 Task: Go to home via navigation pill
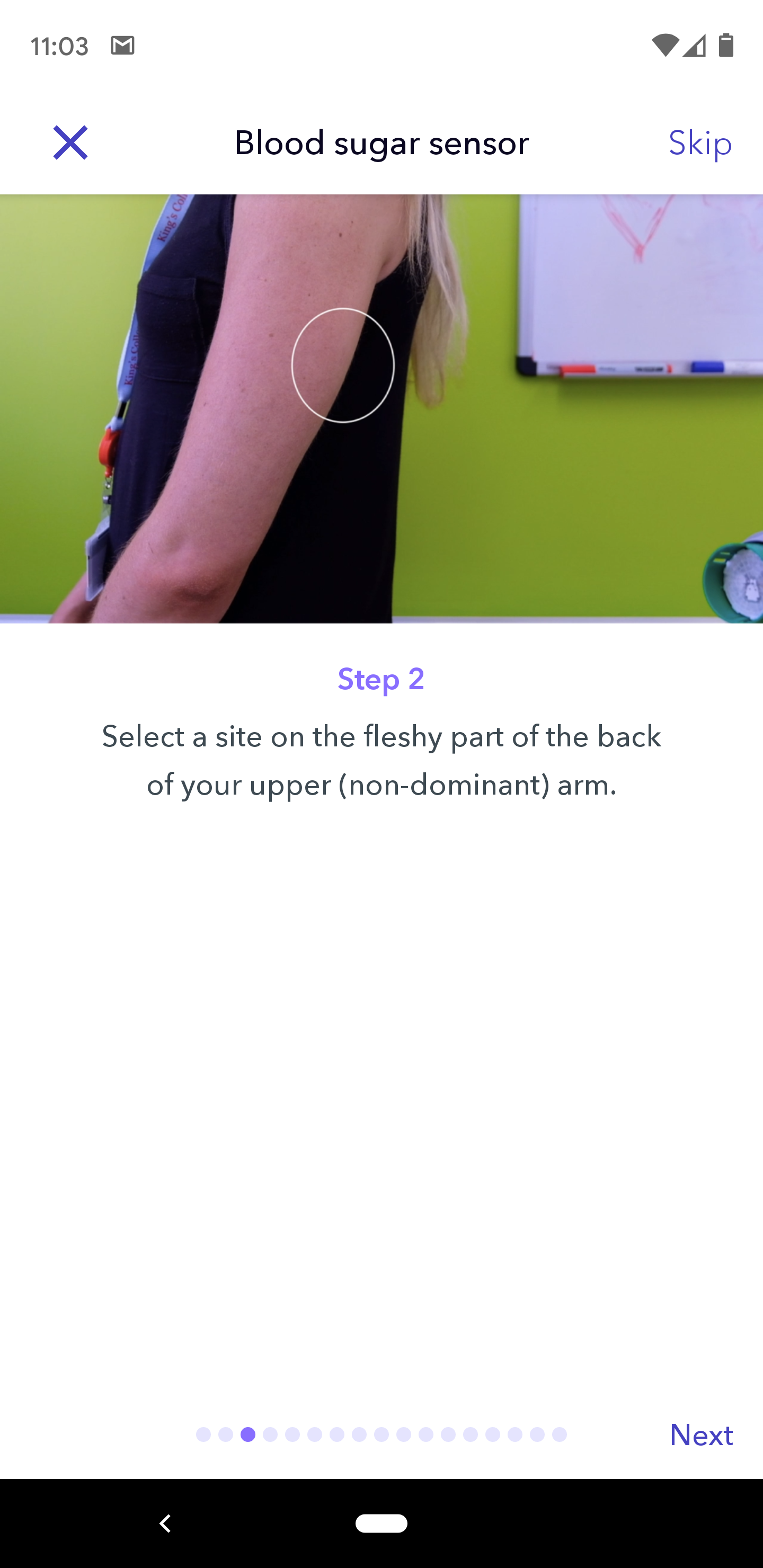(381, 1523)
